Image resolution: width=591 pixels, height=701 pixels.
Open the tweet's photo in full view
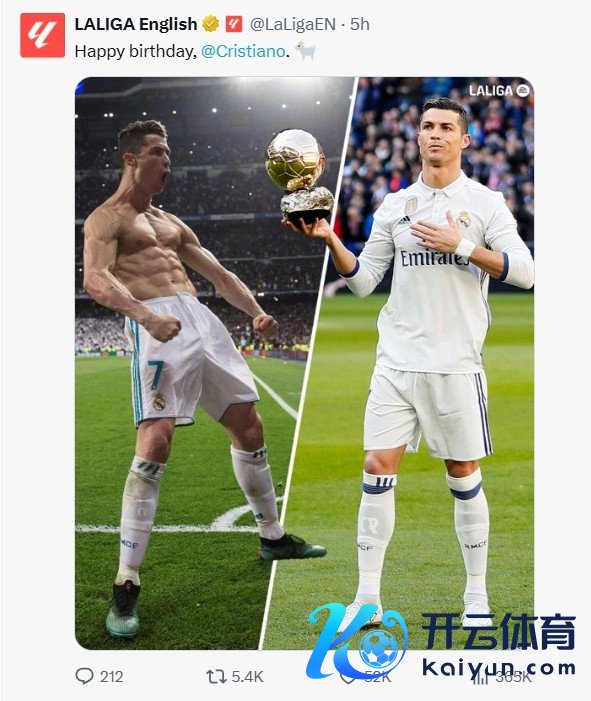(x=304, y=363)
